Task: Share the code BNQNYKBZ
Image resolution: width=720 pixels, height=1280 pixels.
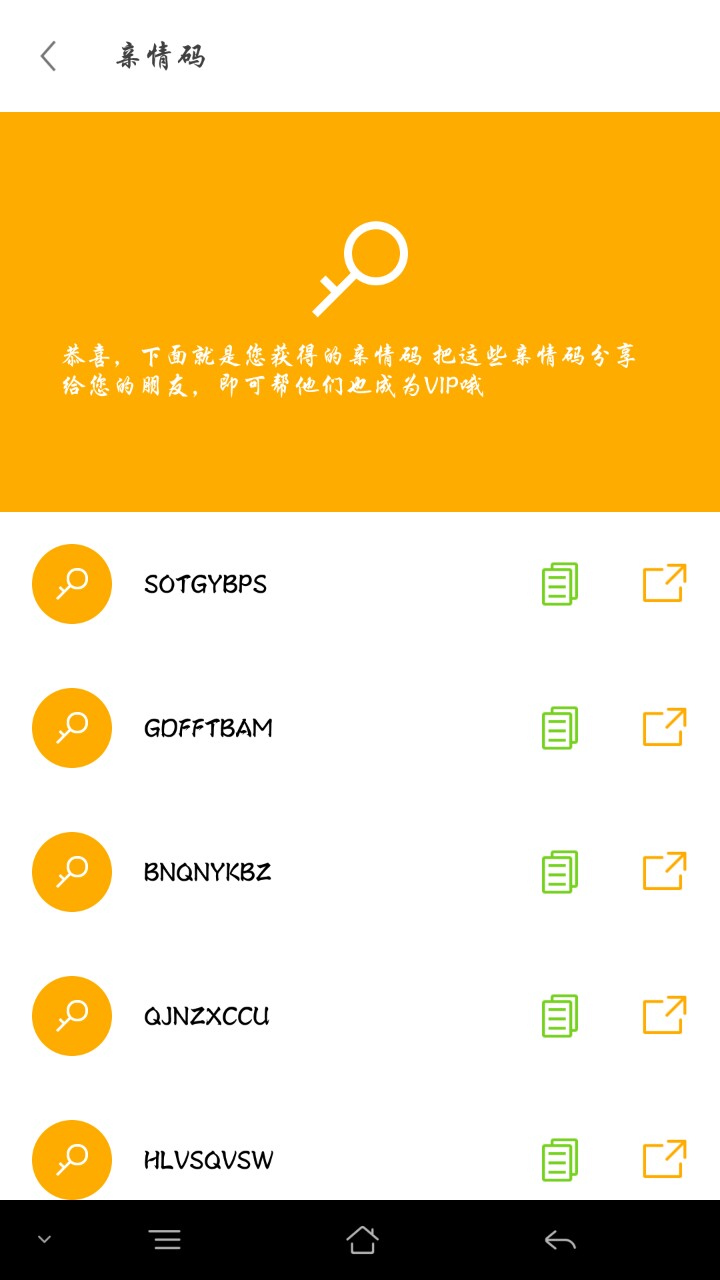Action: (x=664, y=872)
